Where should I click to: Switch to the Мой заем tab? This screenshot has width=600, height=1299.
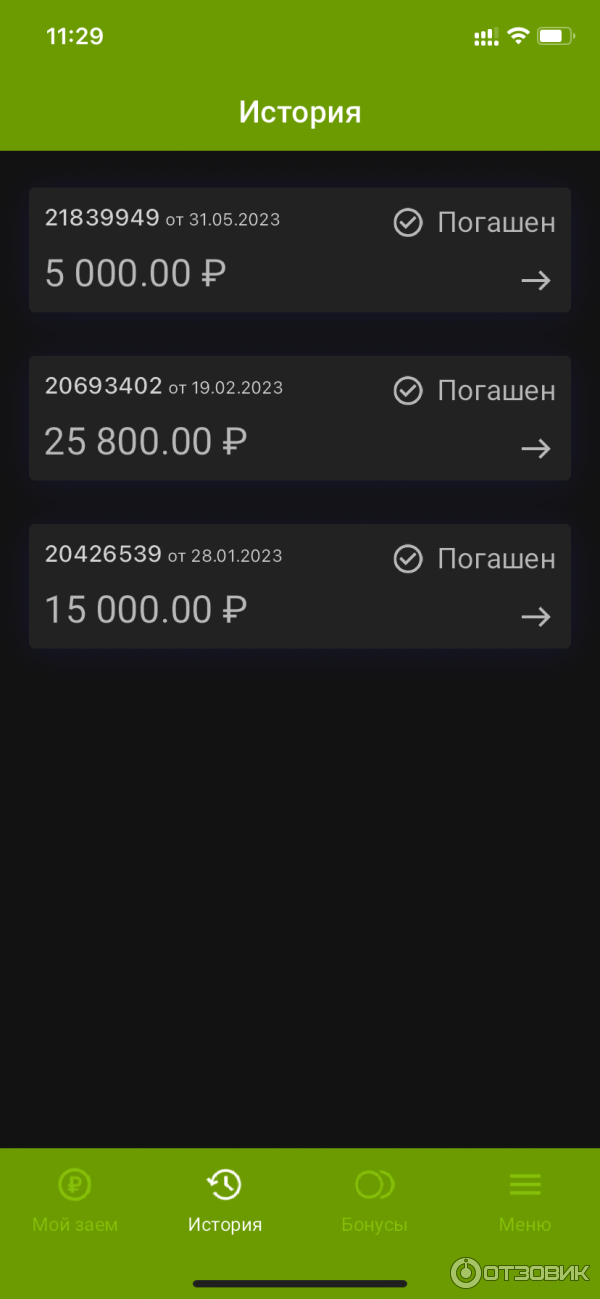click(x=75, y=1200)
